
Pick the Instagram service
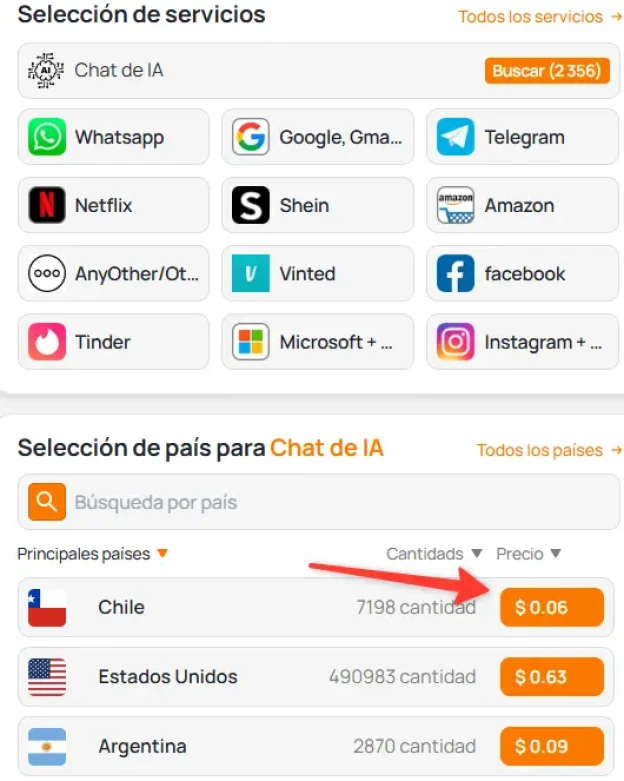[x=522, y=341]
